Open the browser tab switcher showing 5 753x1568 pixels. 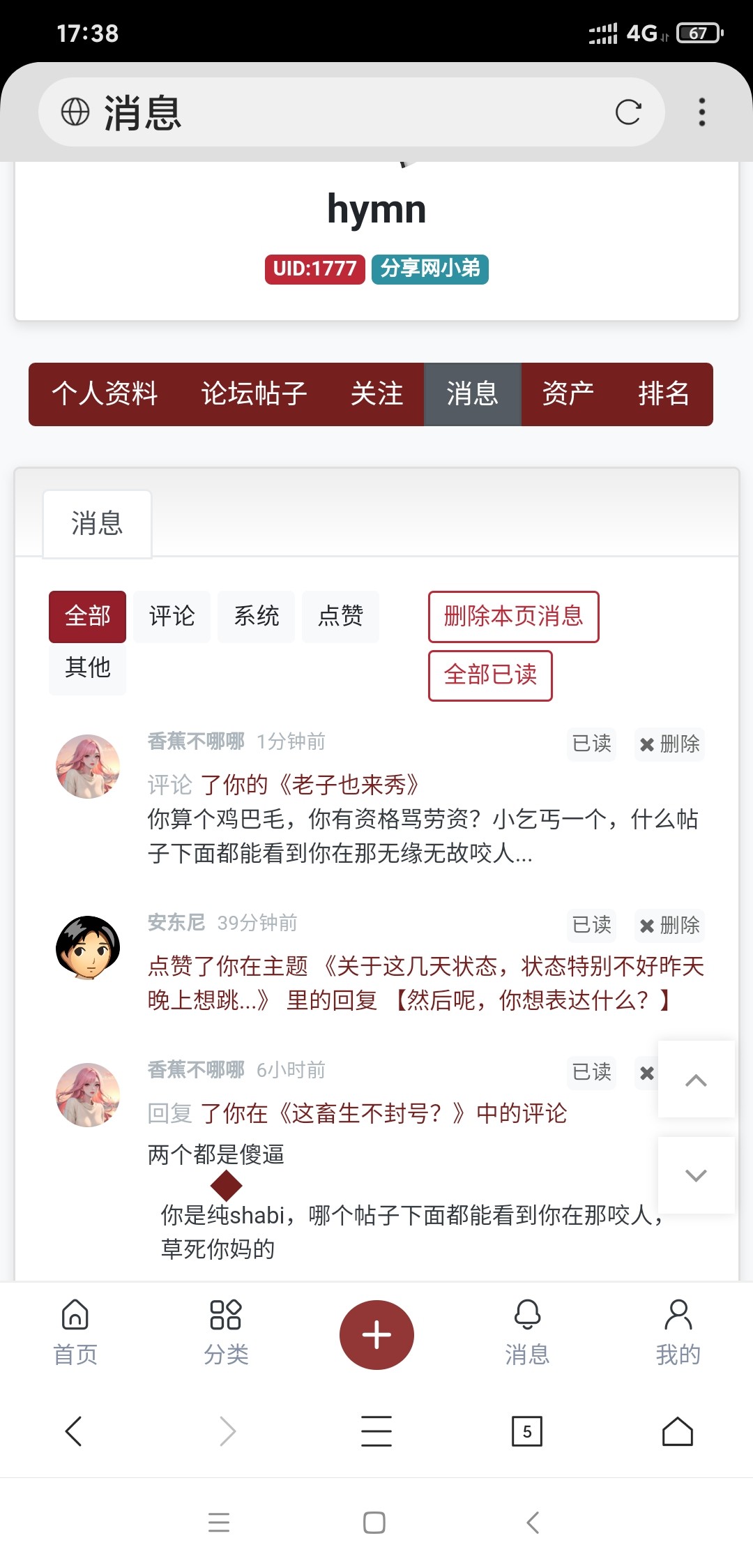click(x=528, y=1432)
